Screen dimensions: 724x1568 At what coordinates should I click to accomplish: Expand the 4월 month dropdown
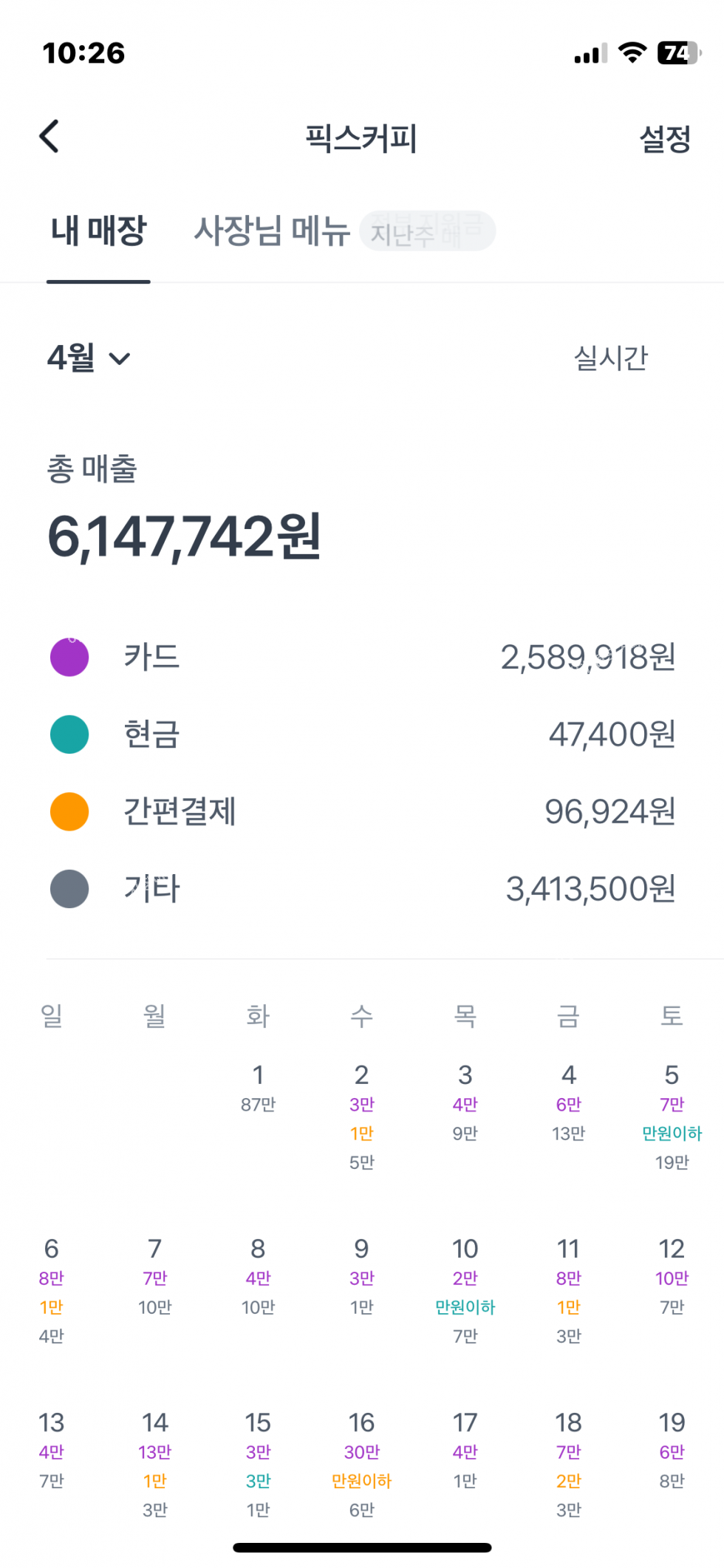click(89, 358)
